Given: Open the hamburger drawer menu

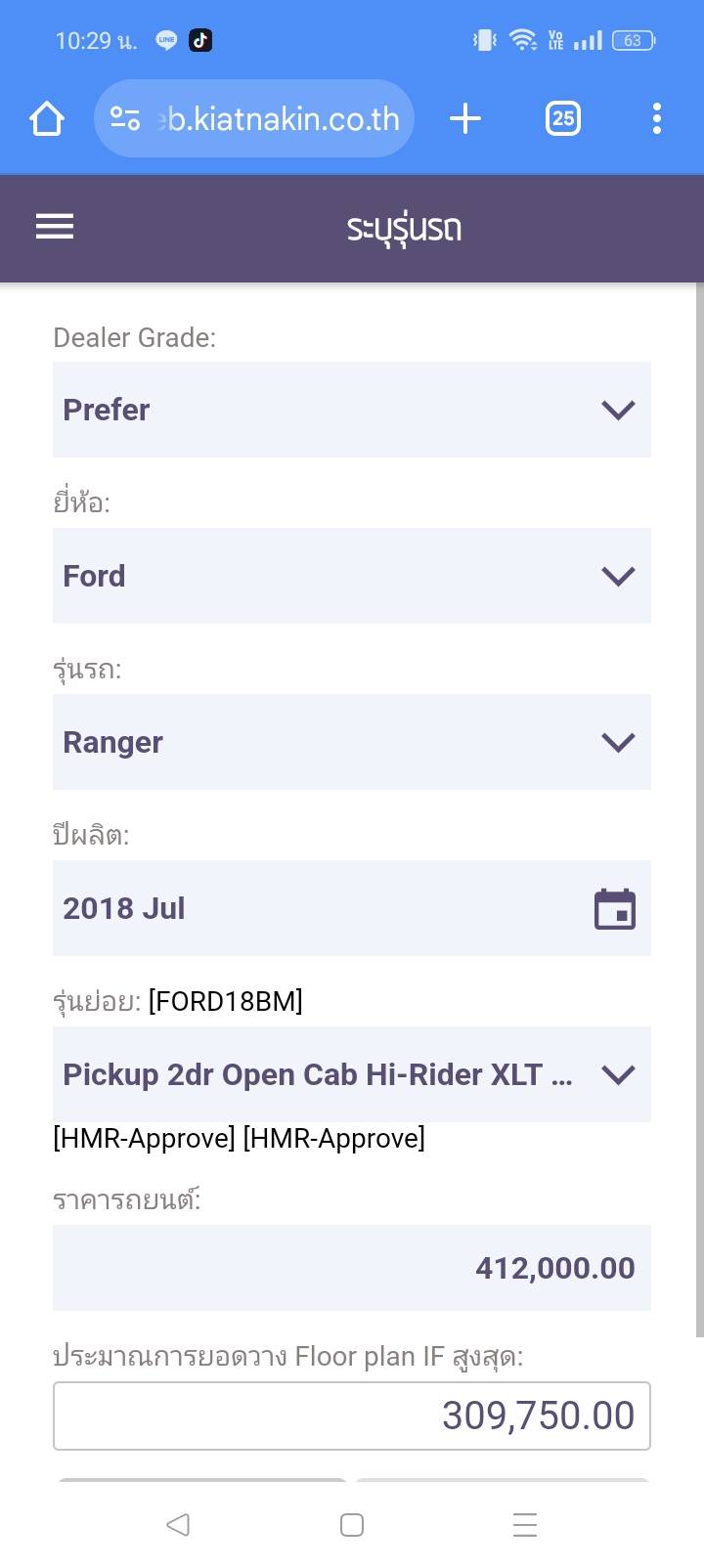Looking at the screenshot, I should coord(55,227).
